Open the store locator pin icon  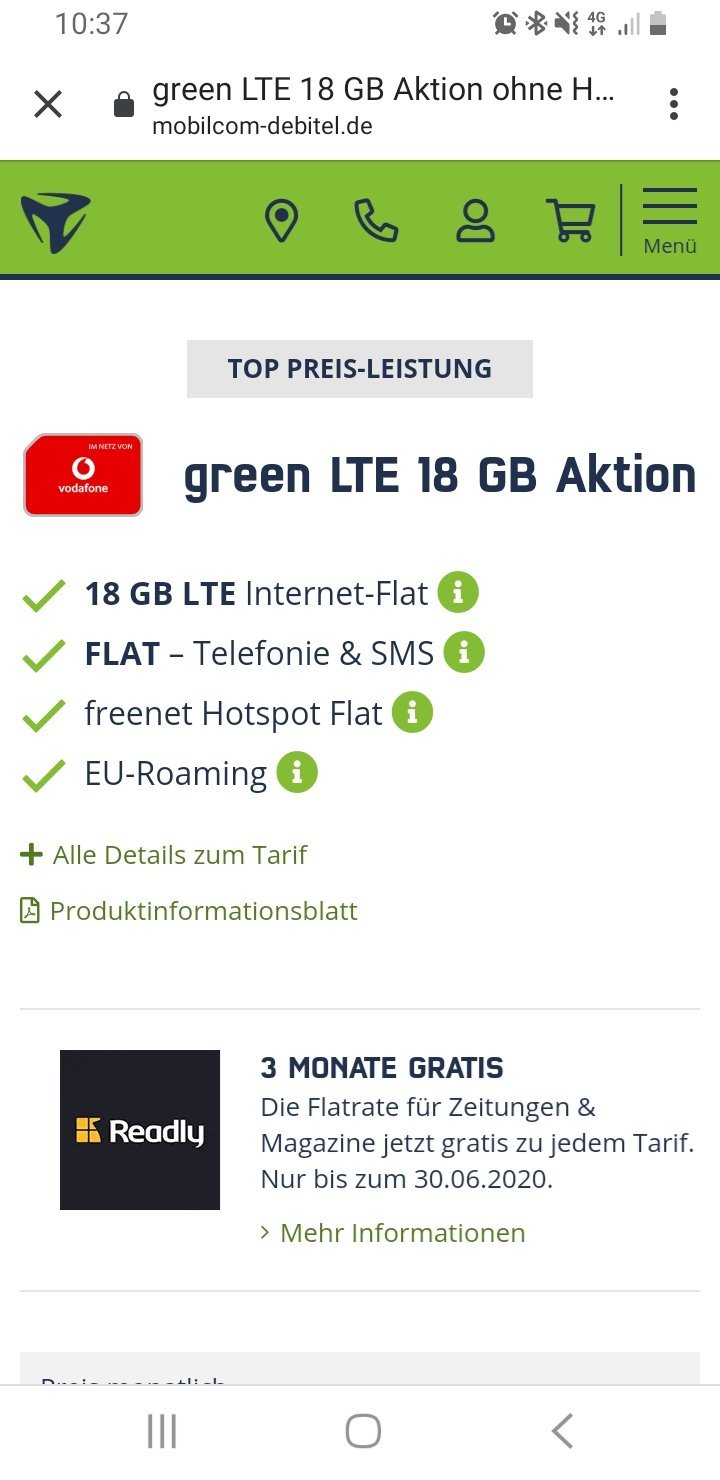click(281, 221)
